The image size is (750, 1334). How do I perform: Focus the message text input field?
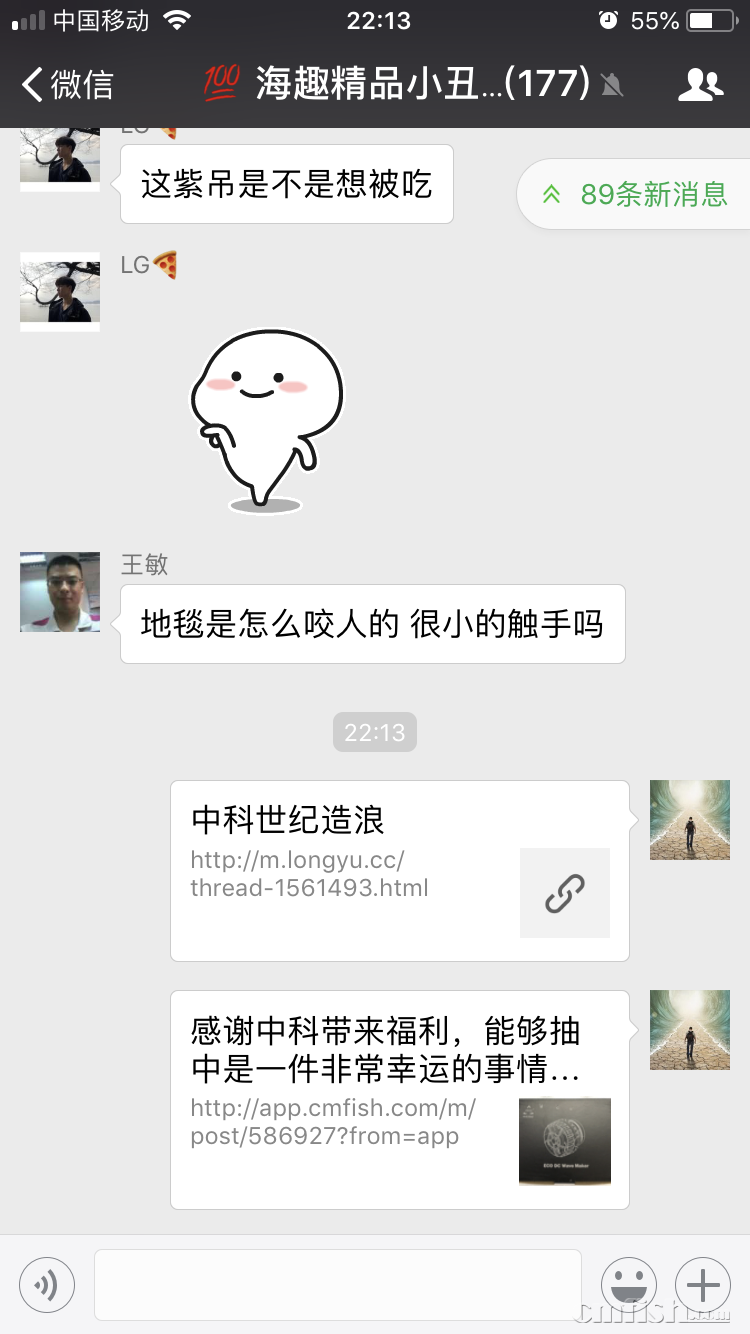pyautogui.click(x=337, y=1284)
